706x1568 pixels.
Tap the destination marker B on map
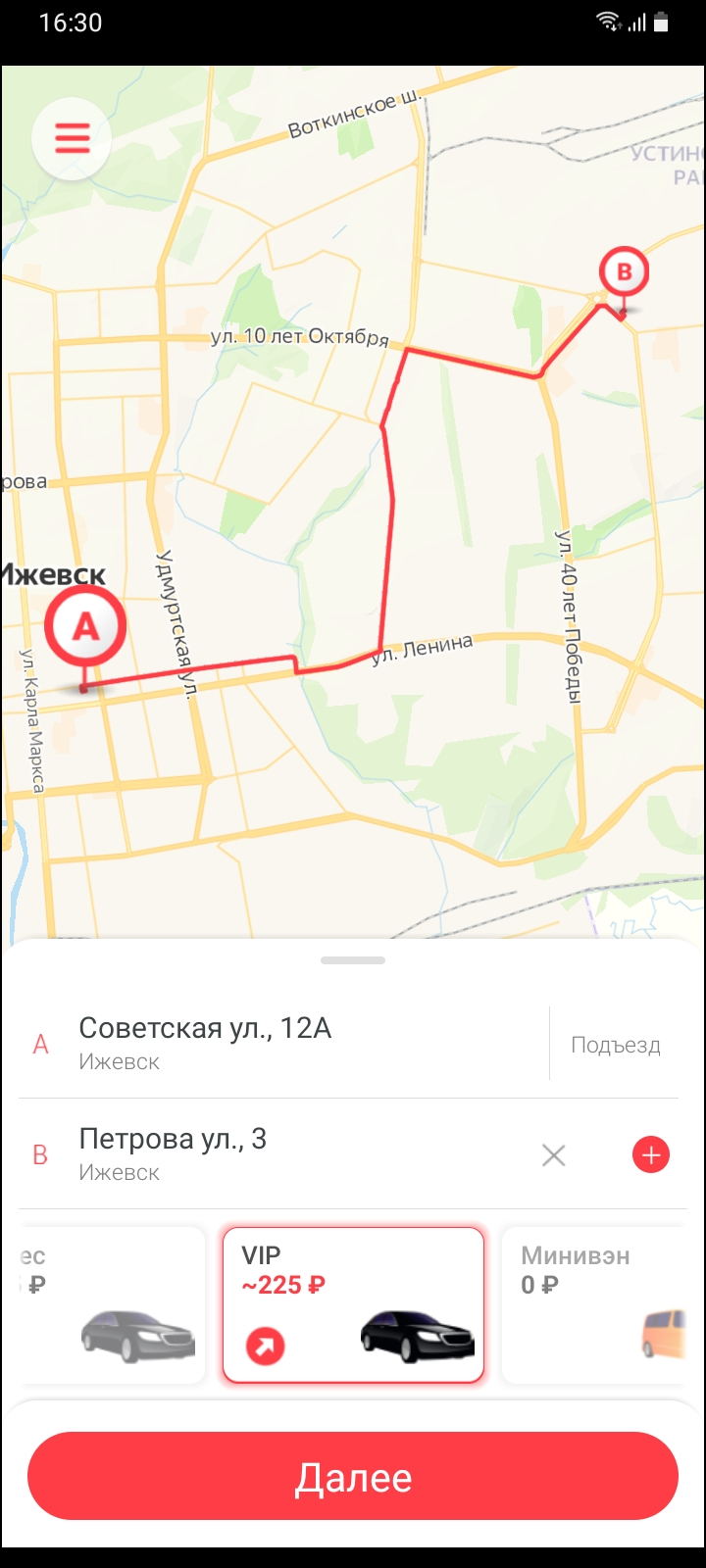tap(624, 273)
